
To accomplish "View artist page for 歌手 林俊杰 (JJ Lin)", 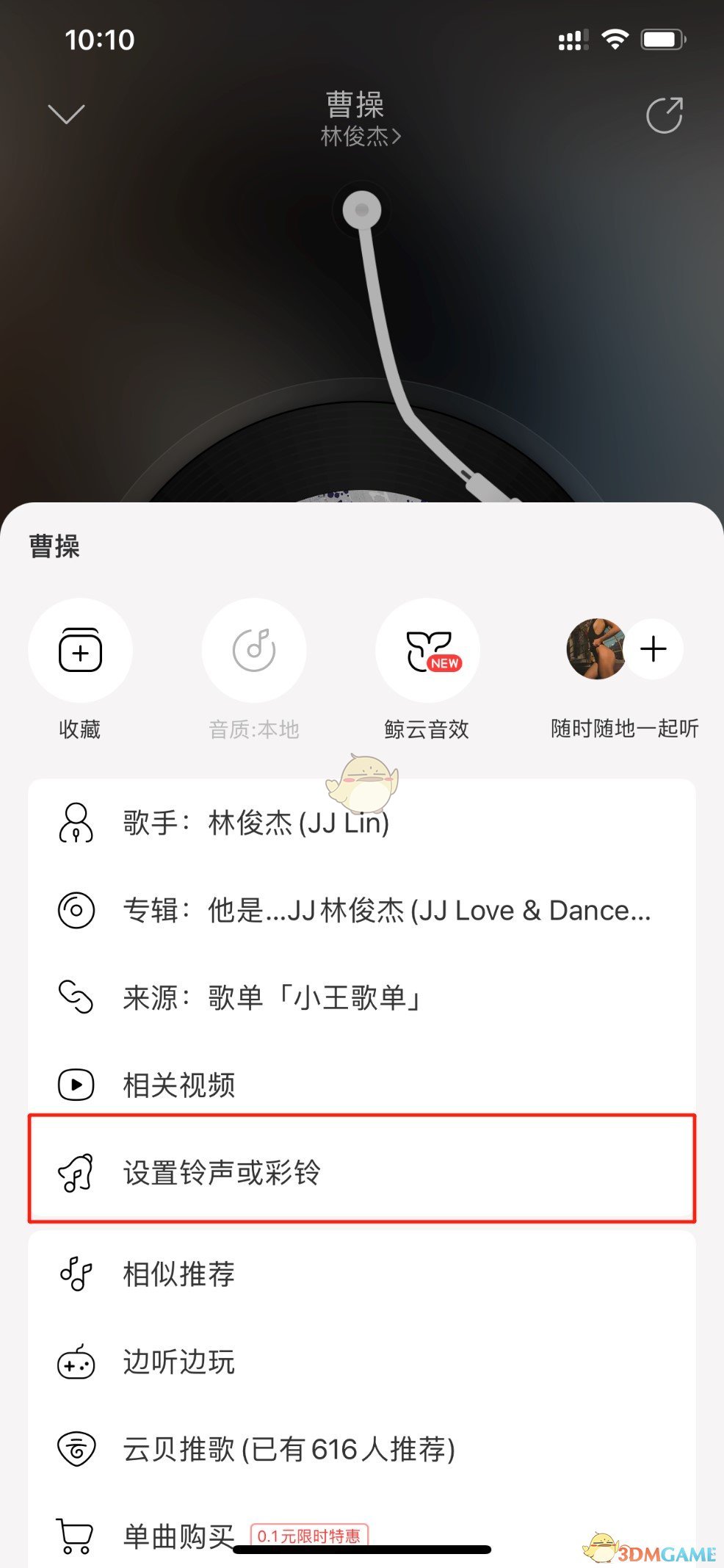I will coord(256,823).
